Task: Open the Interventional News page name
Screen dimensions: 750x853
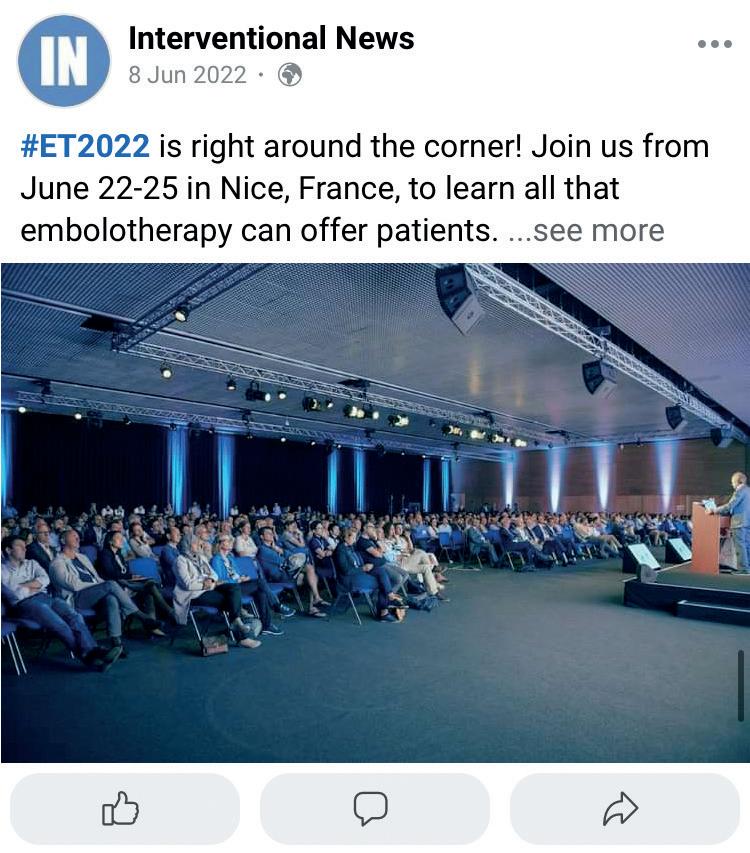Action: click(271, 39)
